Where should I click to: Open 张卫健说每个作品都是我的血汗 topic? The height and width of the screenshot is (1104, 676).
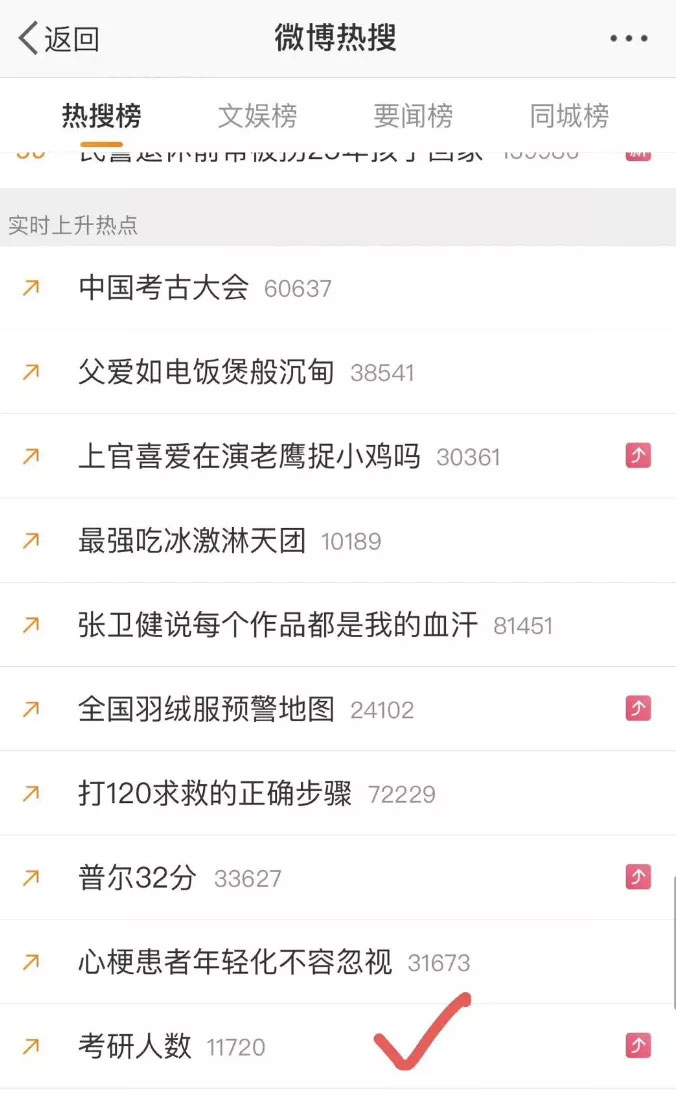coord(338,625)
